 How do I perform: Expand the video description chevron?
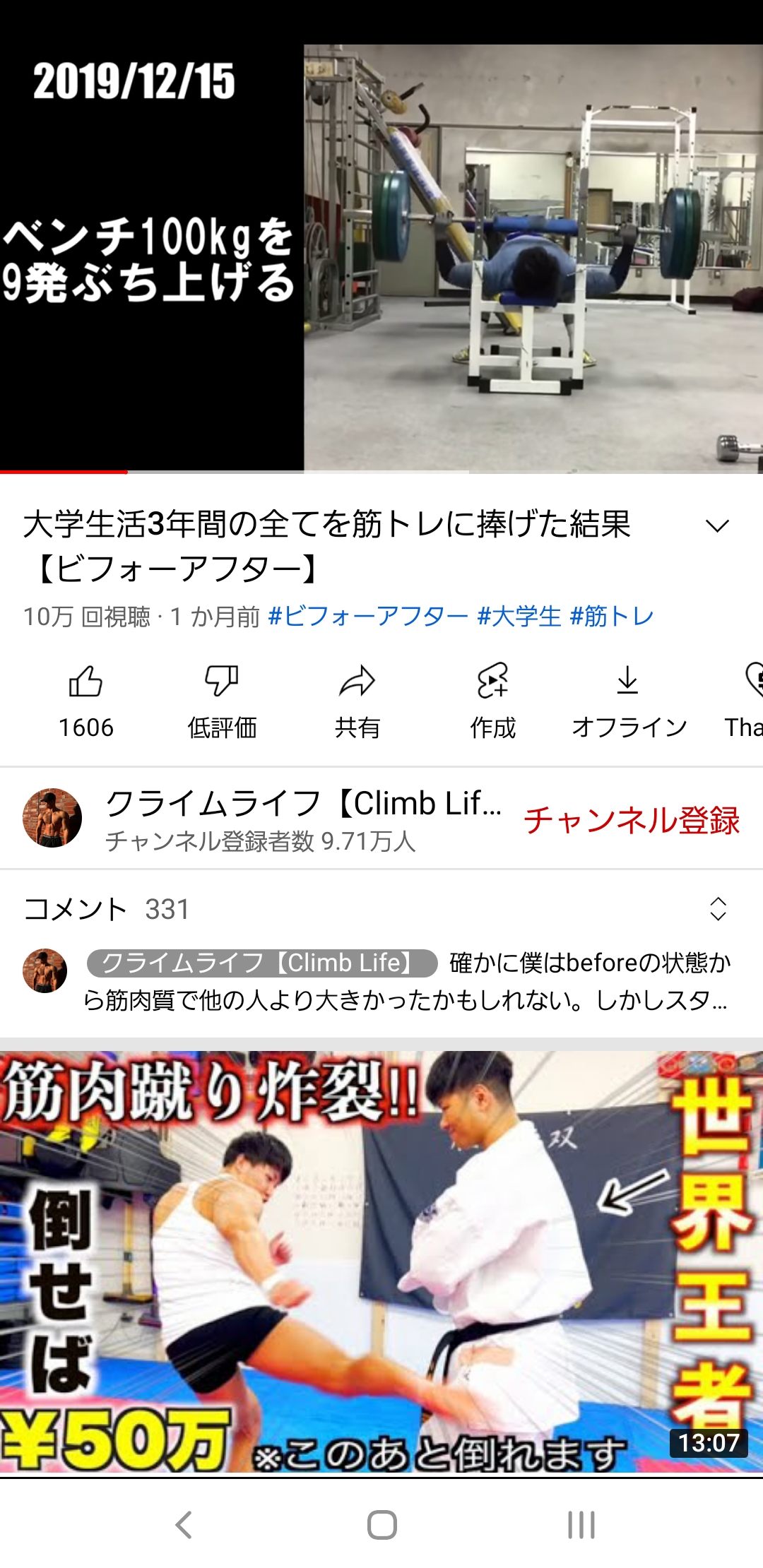click(717, 525)
